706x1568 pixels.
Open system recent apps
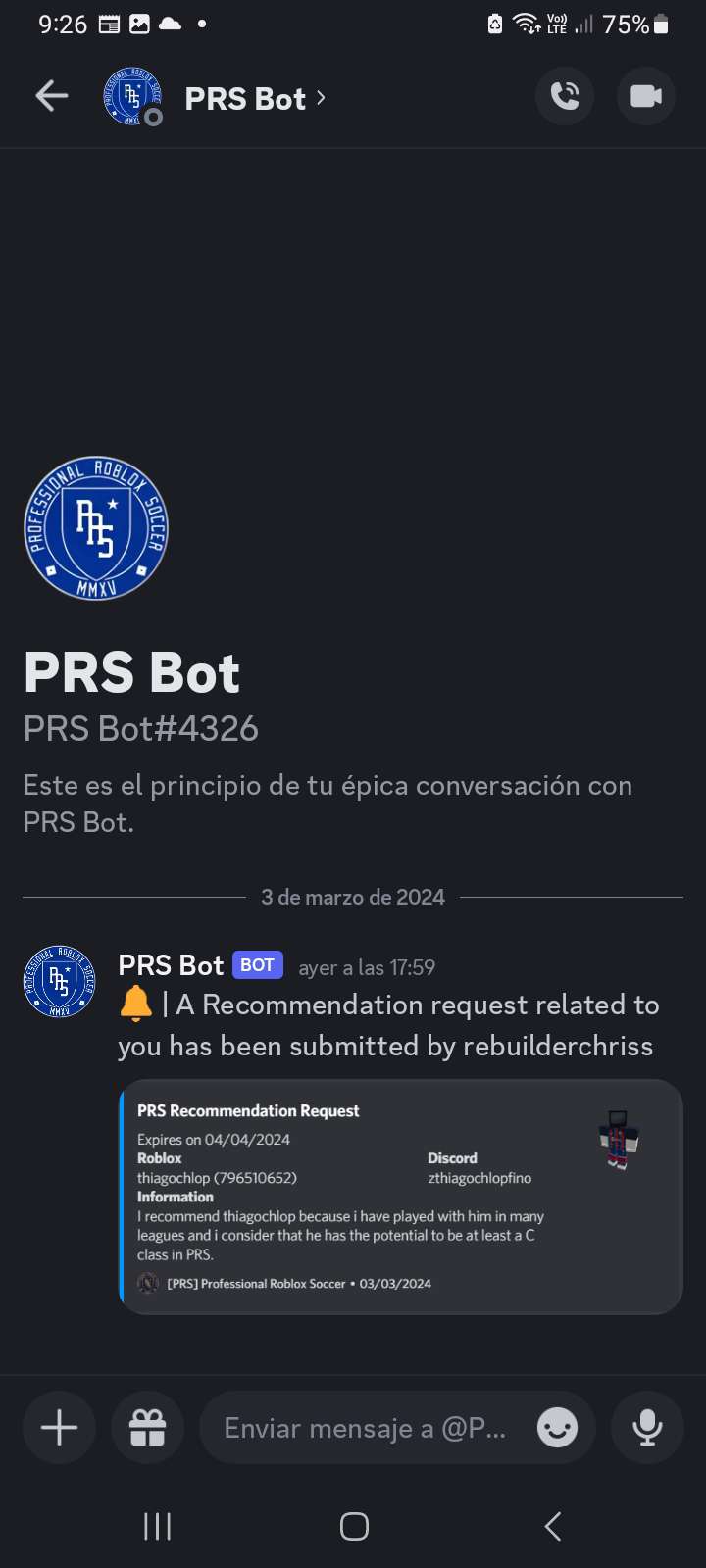pos(157,1526)
